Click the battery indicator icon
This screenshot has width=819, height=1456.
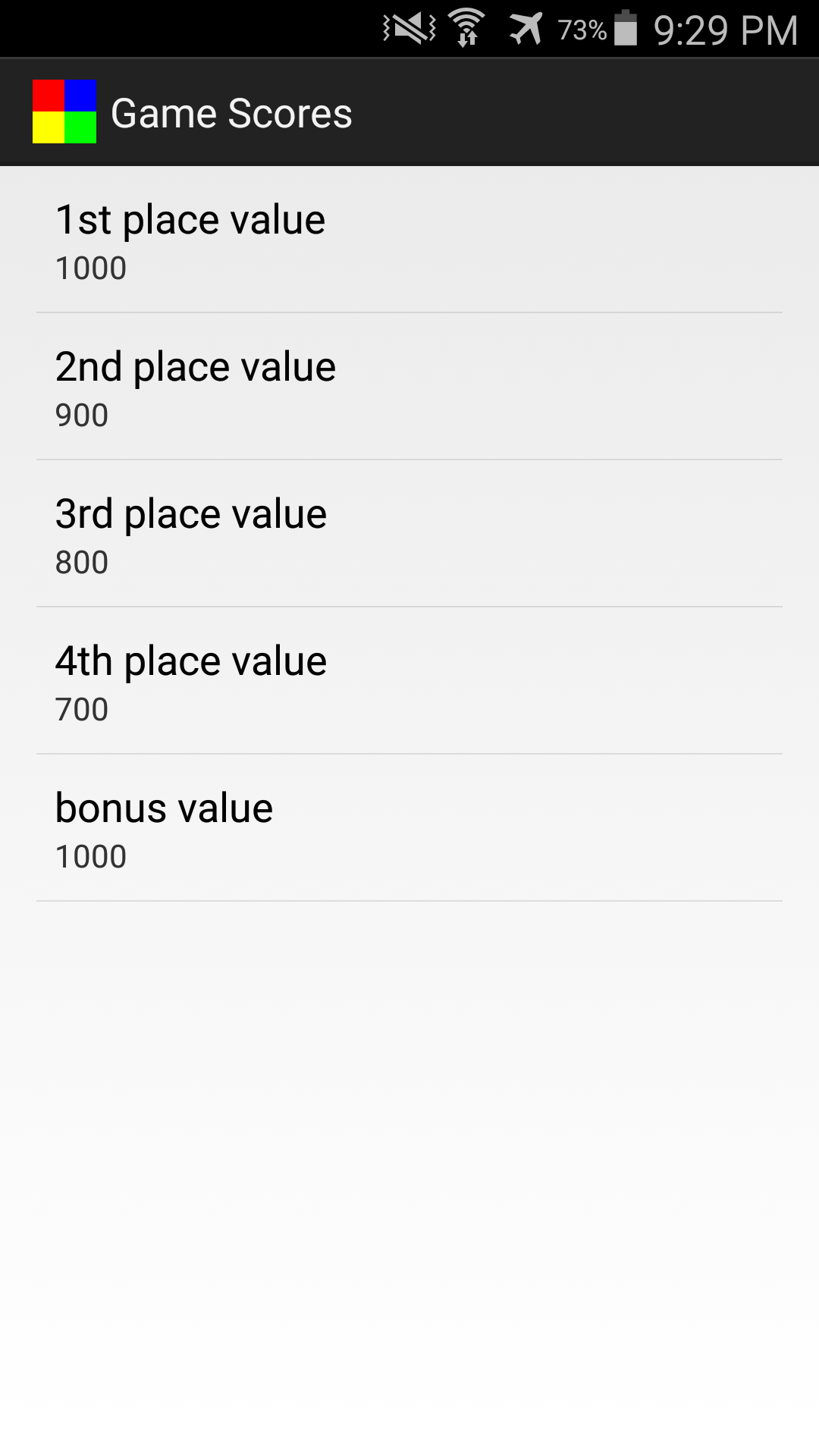[626, 29]
